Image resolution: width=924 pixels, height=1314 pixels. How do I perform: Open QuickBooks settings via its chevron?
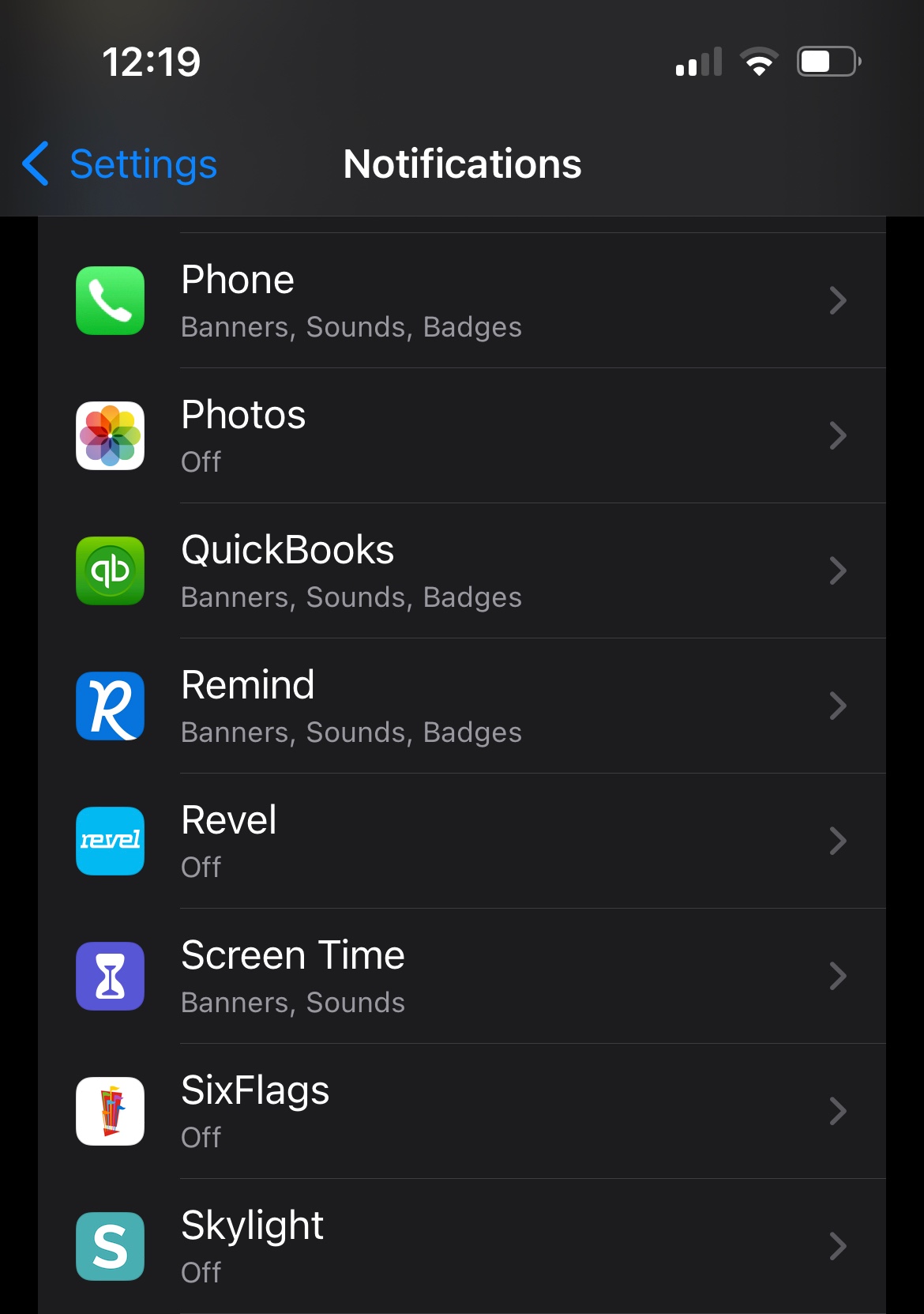839,571
